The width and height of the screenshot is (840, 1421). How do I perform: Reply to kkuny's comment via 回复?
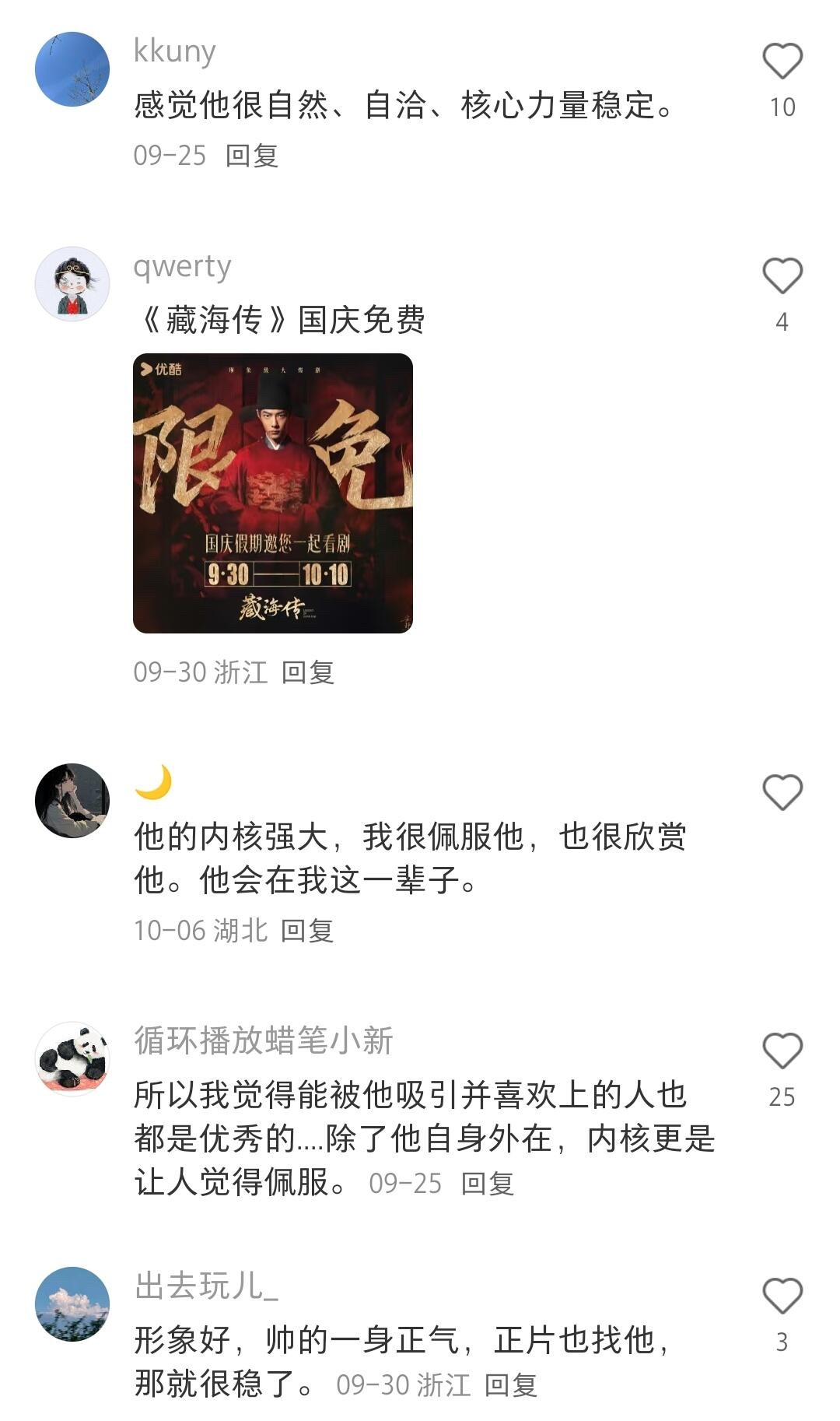[253, 156]
